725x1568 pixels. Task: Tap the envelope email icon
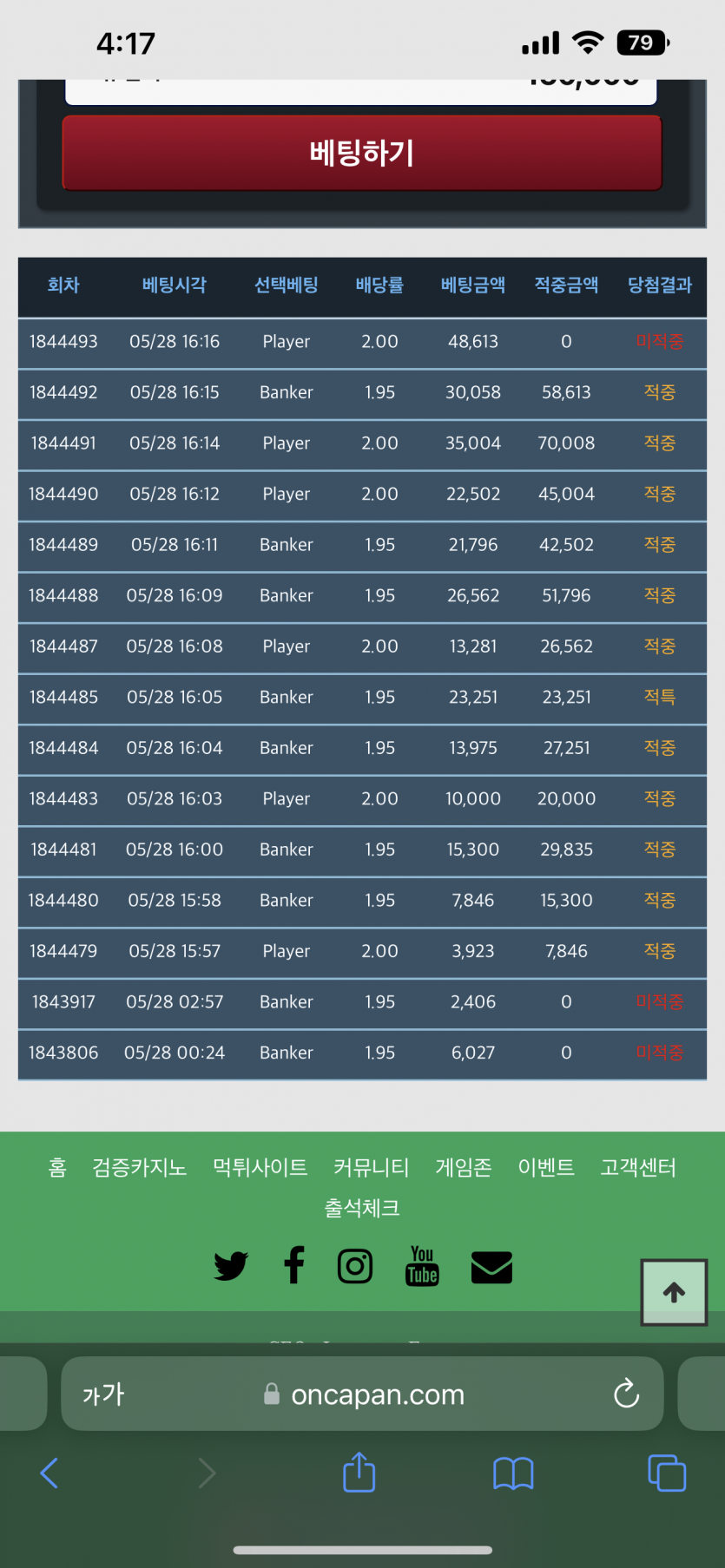point(491,1267)
